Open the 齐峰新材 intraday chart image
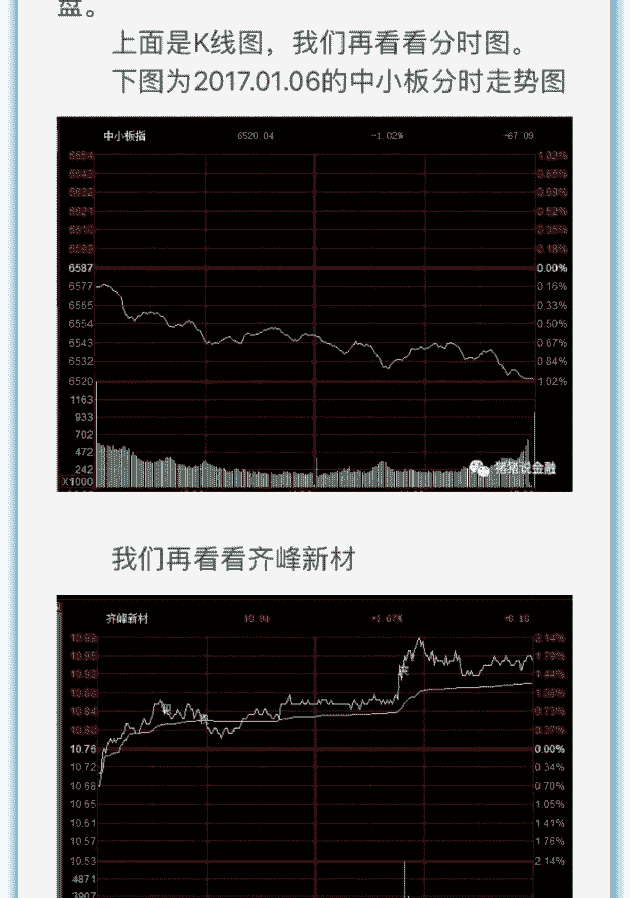Image resolution: width=630 pixels, height=898 pixels. tap(314, 746)
